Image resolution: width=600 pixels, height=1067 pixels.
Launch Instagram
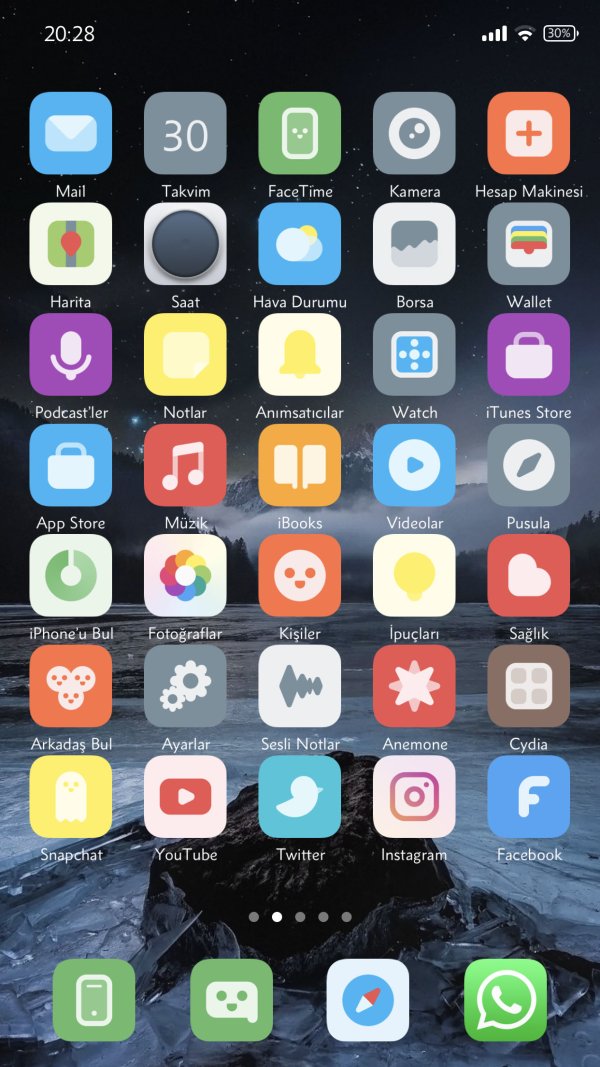(x=414, y=796)
